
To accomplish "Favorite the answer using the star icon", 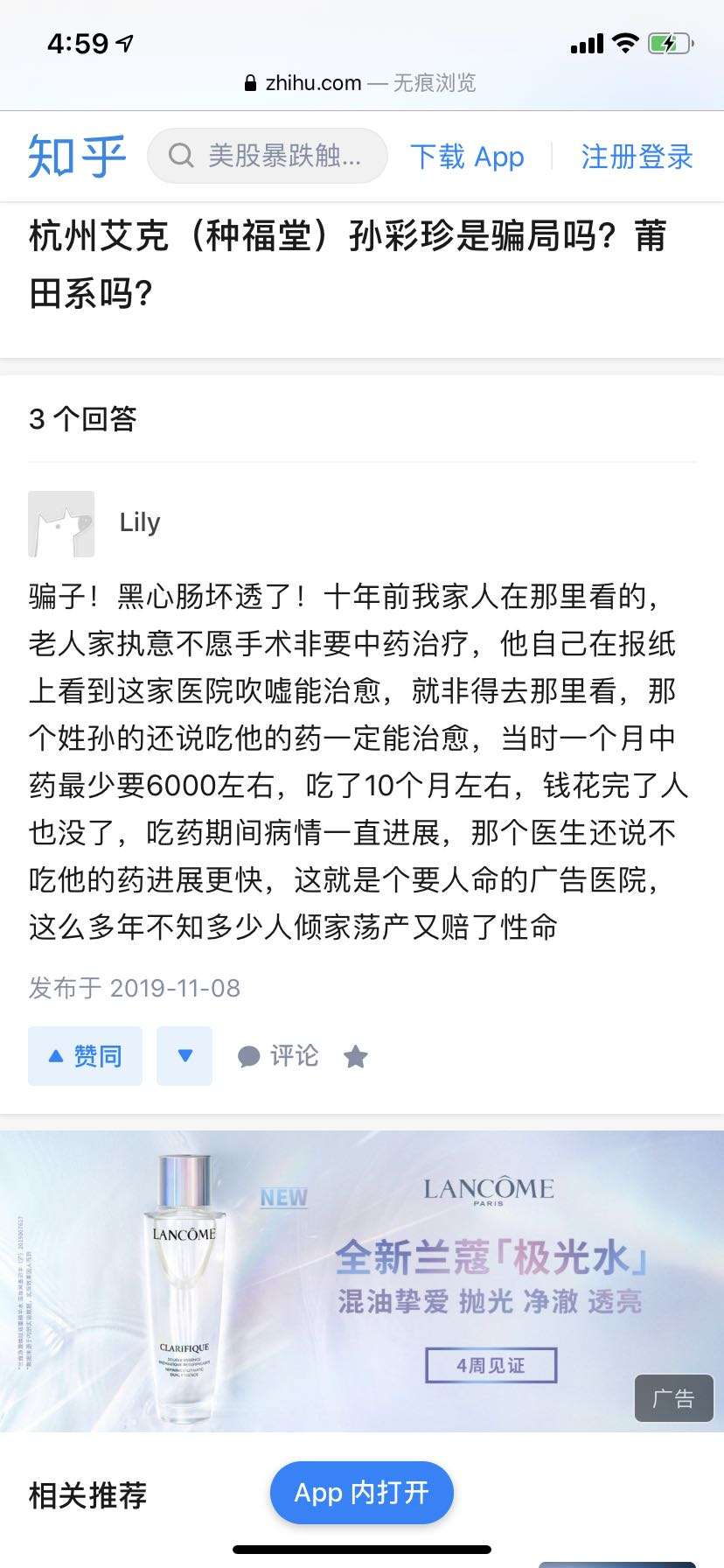I will (356, 1056).
